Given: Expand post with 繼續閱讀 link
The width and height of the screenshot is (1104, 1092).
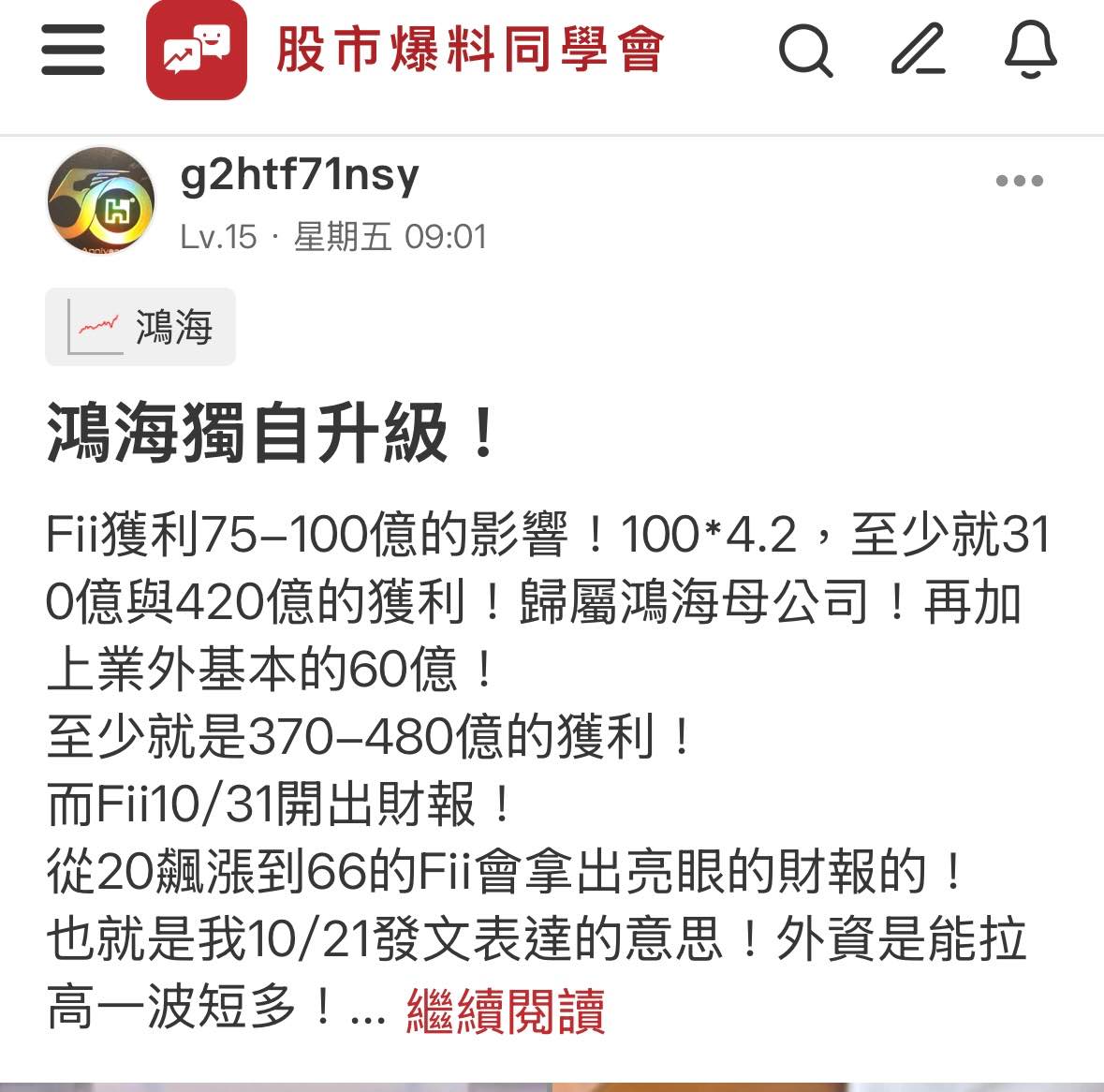Looking at the screenshot, I should (x=506, y=1011).
